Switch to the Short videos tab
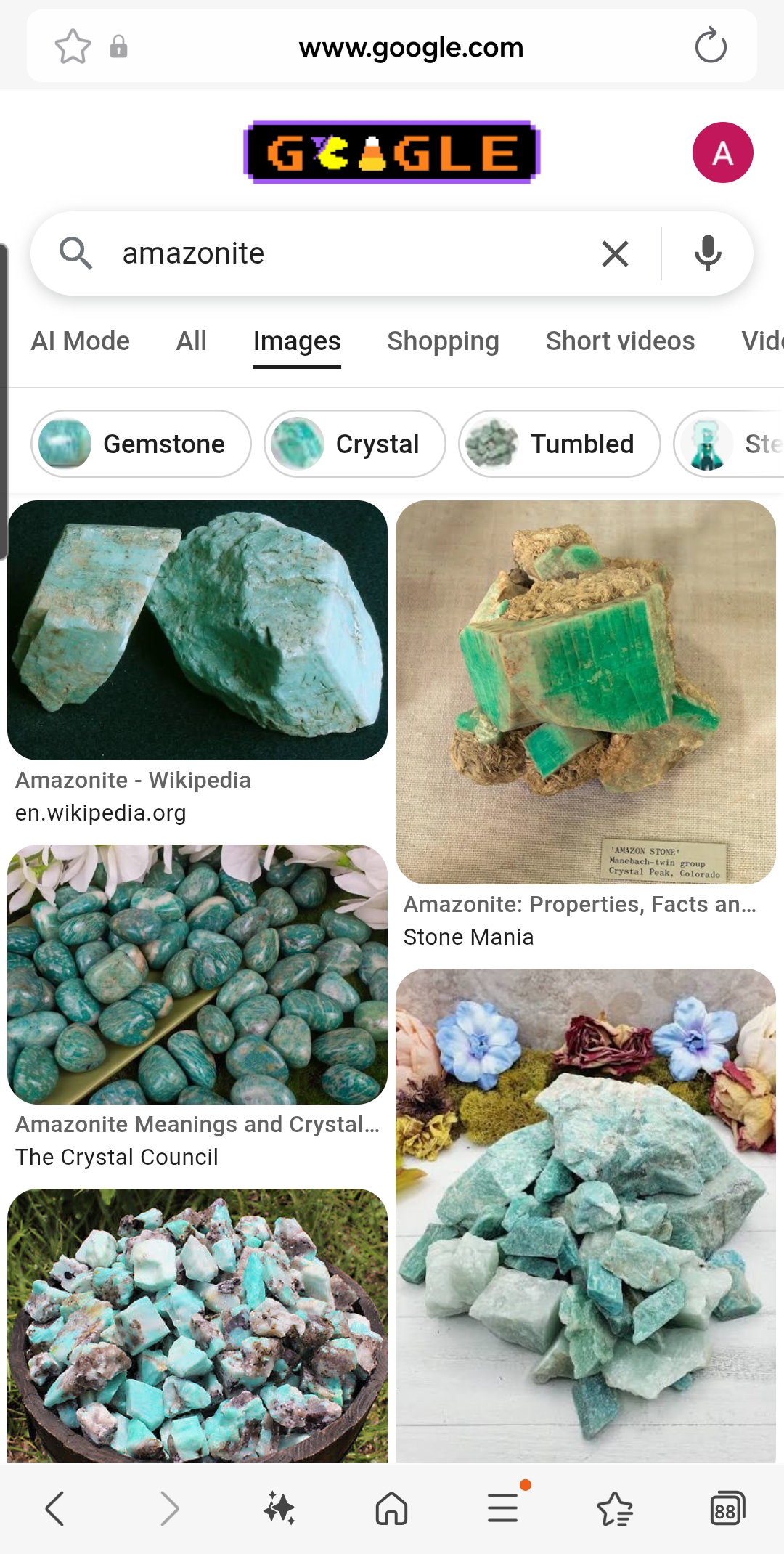This screenshot has width=784, height=1554. 620,341
